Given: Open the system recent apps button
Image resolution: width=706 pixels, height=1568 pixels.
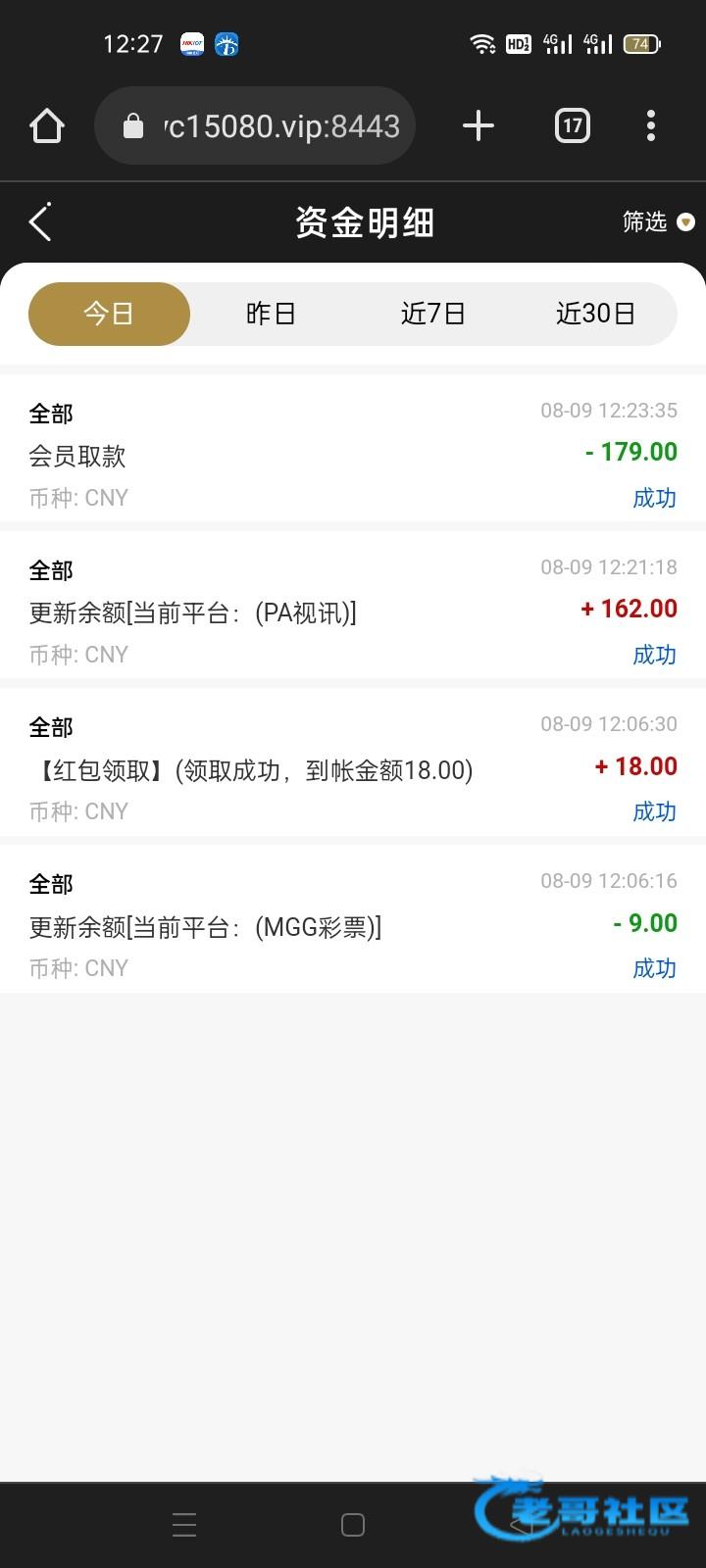Looking at the screenshot, I should (184, 1525).
